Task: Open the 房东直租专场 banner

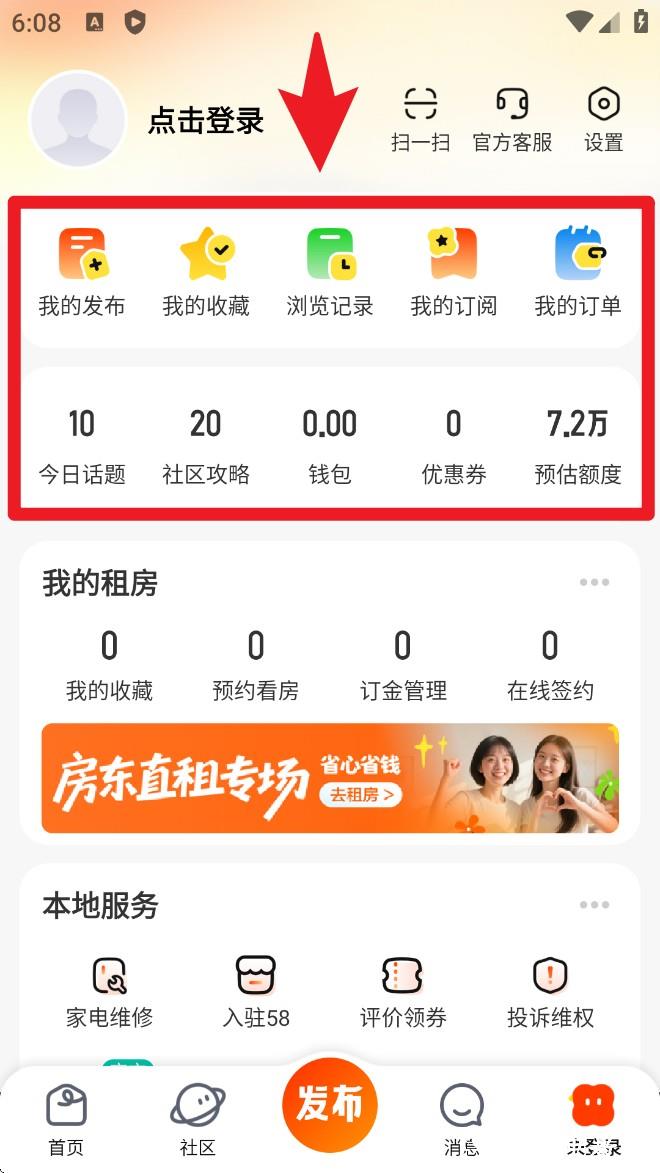Action: (330, 778)
